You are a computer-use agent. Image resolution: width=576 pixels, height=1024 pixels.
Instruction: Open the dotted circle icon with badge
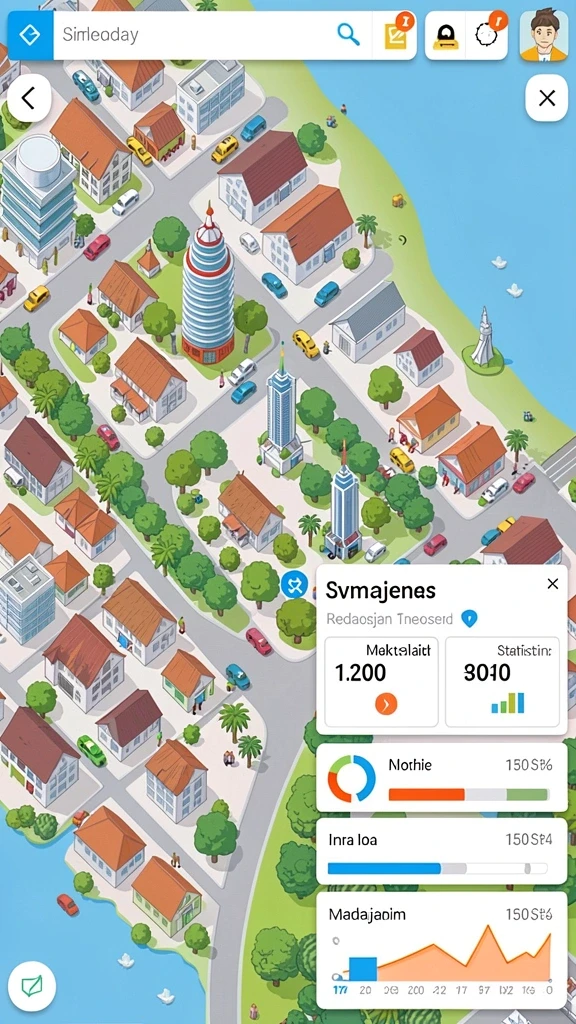487,36
